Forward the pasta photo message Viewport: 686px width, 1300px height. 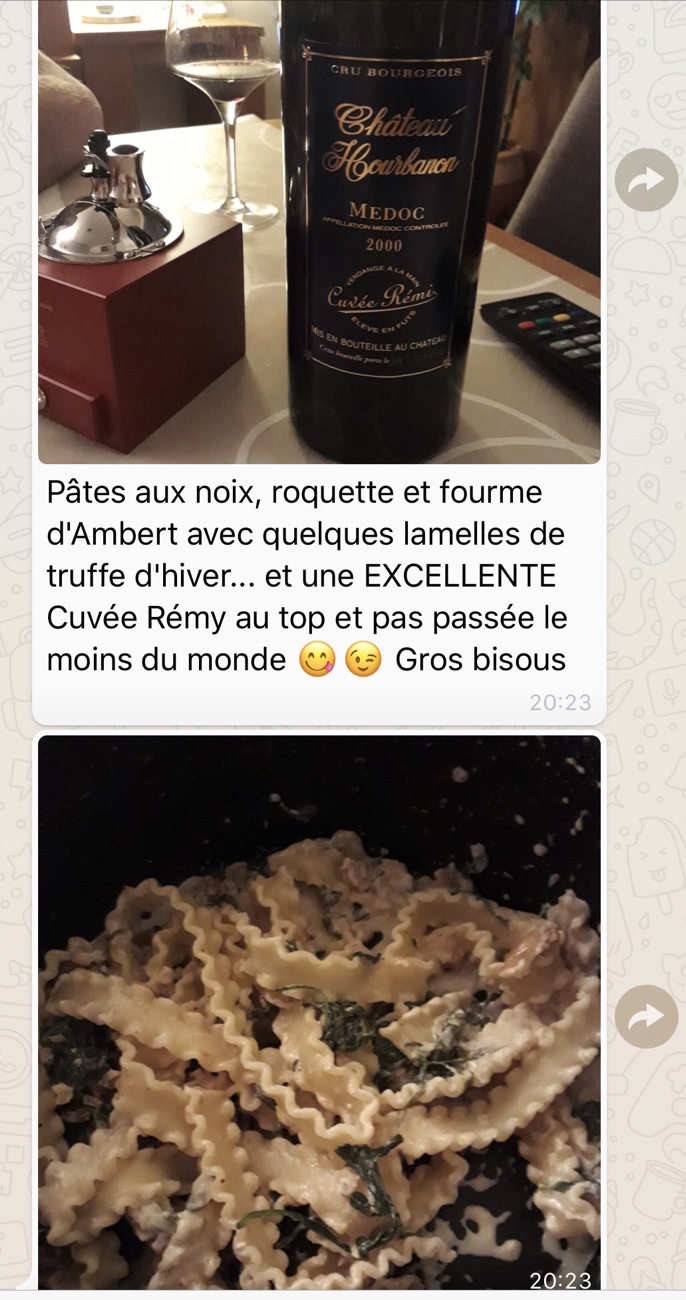coord(646,1016)
